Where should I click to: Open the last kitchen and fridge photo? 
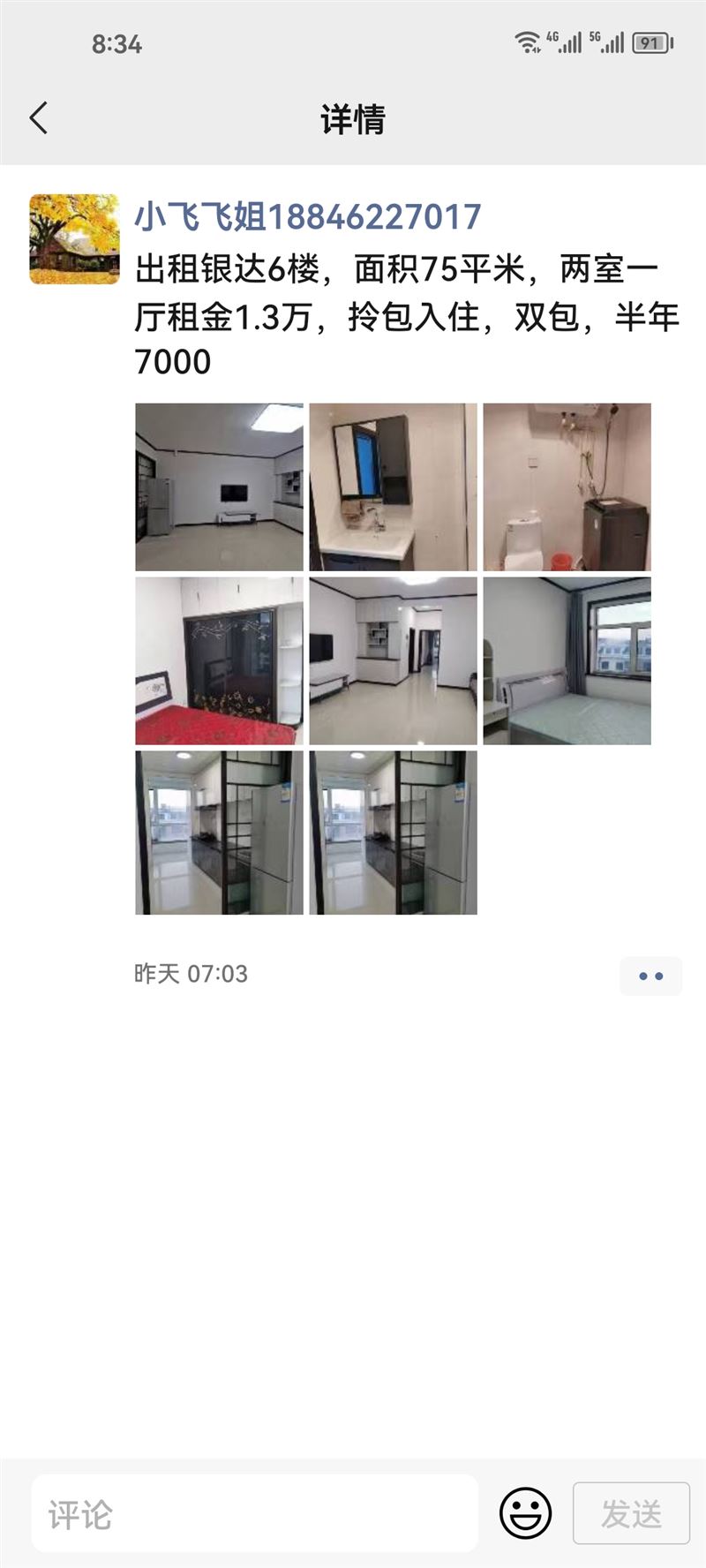click(393, 833)
